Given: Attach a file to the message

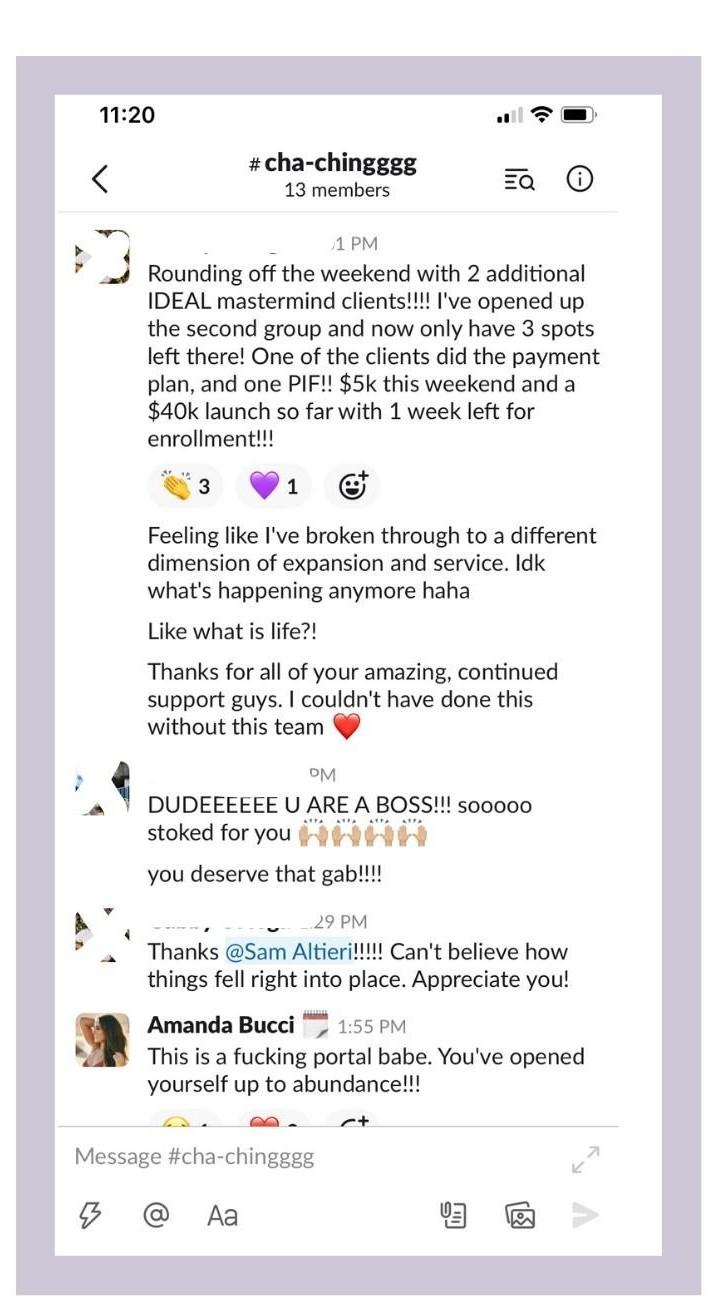Looking at the screenshot, I should point(453,1215).
